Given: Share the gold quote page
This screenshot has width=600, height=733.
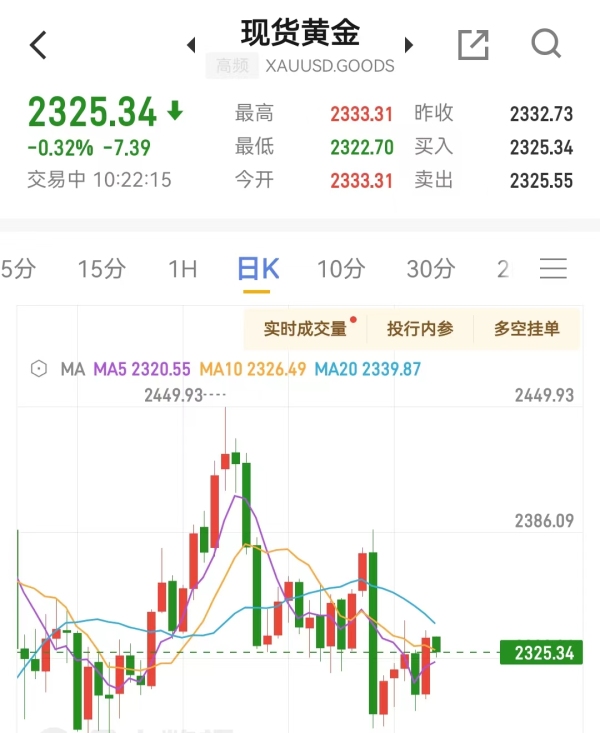Looking at the screenshot, I should click(x=473, y=45).
